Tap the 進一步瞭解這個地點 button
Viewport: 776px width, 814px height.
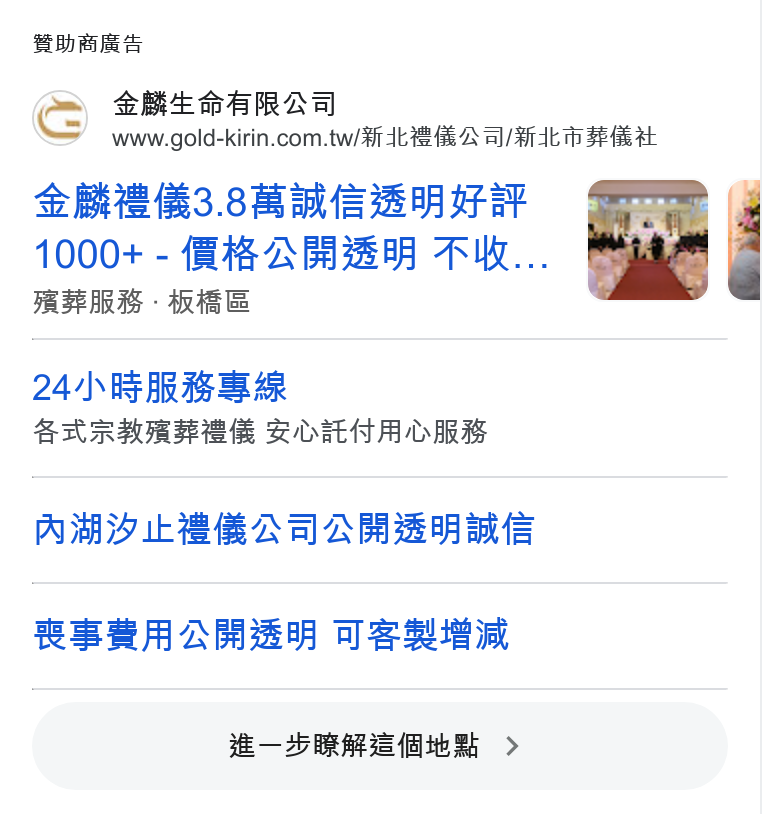point(379,746)
